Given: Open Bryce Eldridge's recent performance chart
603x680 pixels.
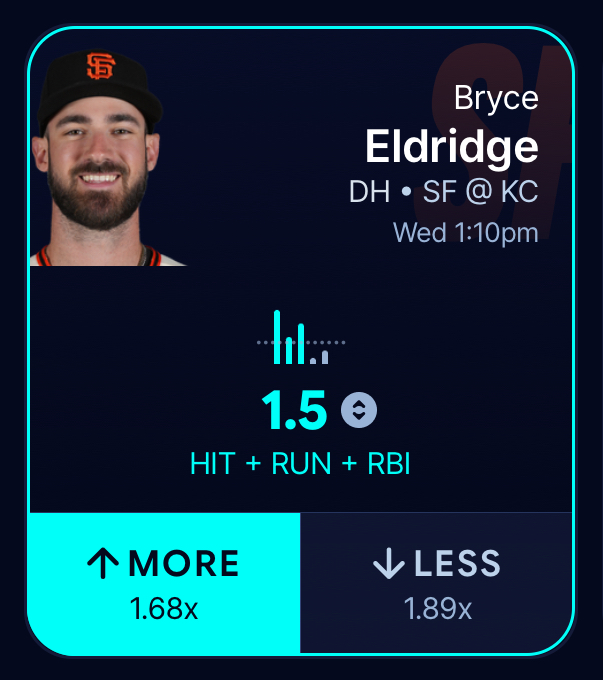Looking at the screenshot, I should [301, 337].
